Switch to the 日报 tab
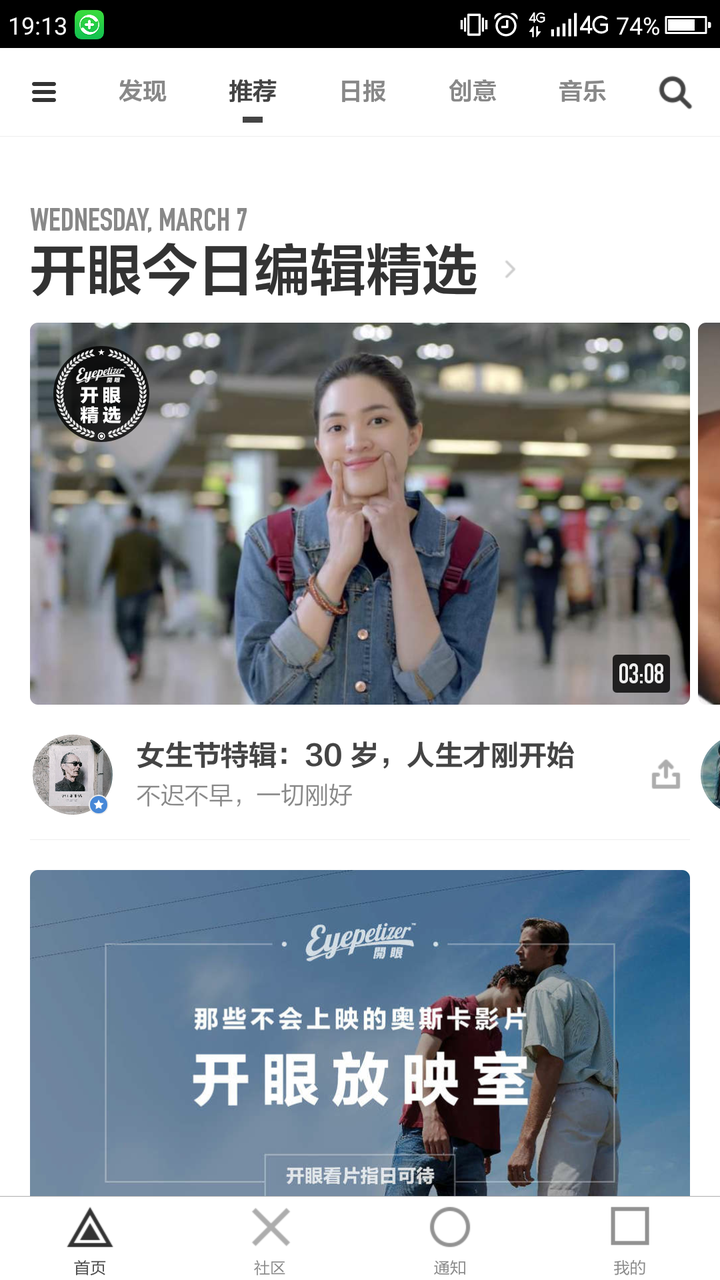720x1280 pixels. pos(363,92)
